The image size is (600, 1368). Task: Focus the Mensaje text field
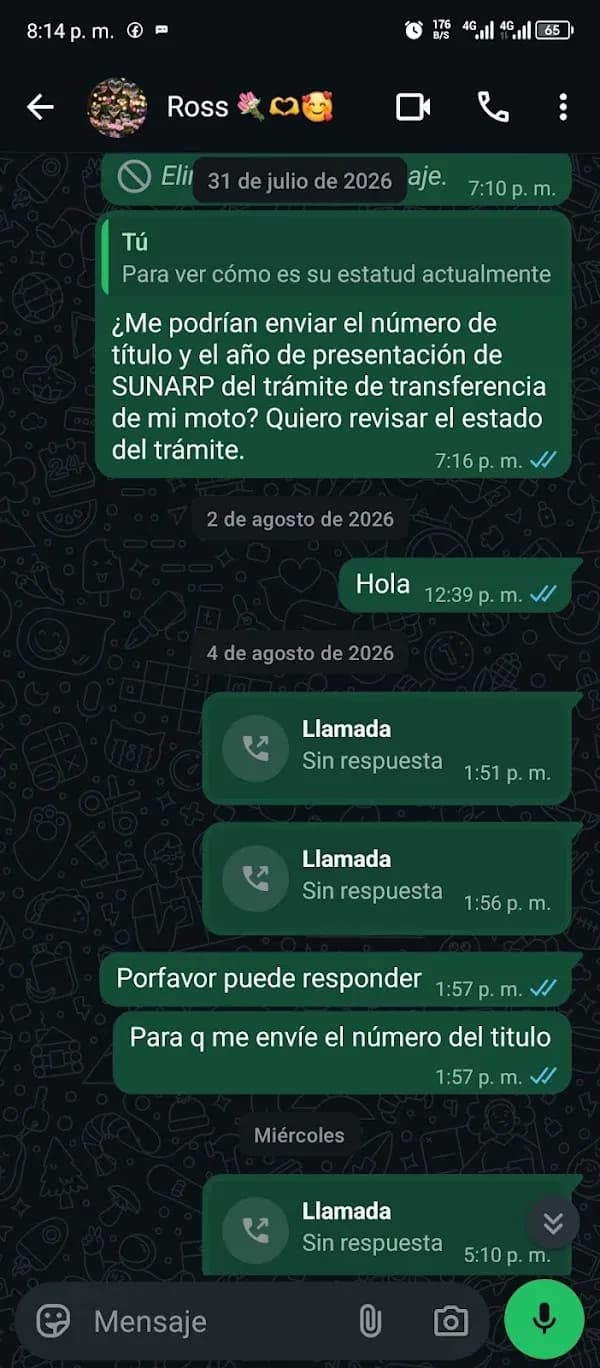point(213,1321)
